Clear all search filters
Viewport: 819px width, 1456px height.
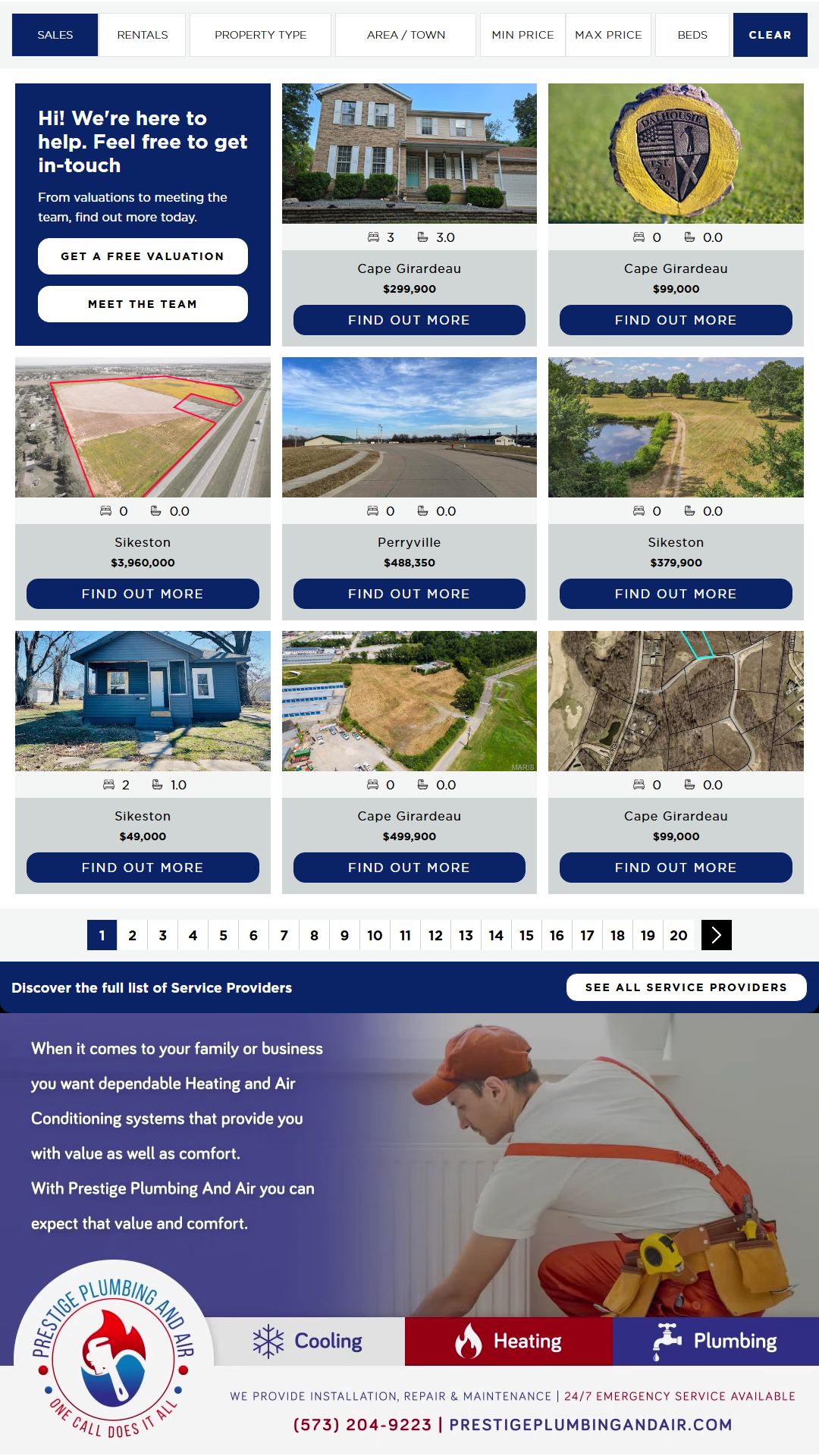pyautogui.click(x=770, y=35)
